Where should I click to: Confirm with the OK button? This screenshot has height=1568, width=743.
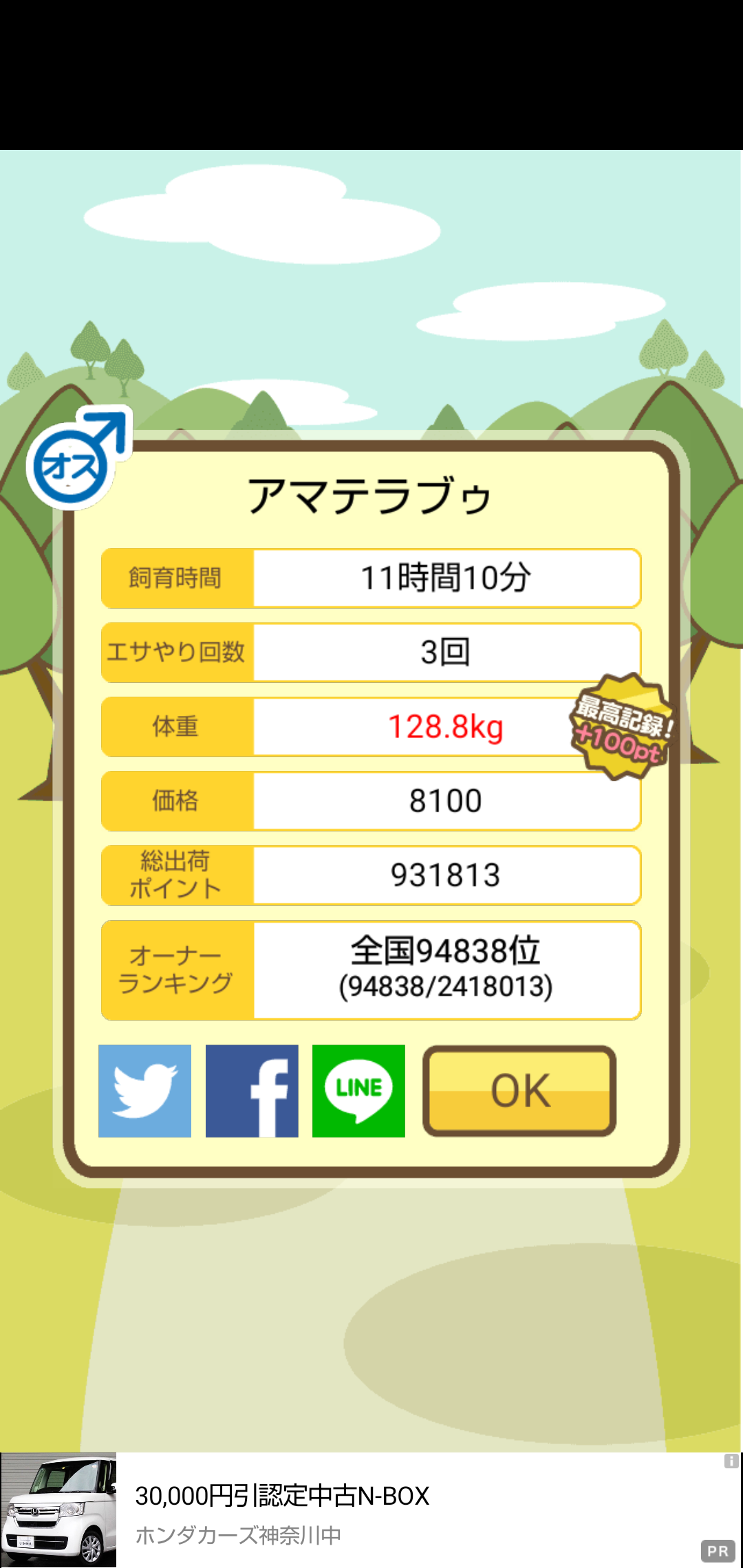point(519,1091)
